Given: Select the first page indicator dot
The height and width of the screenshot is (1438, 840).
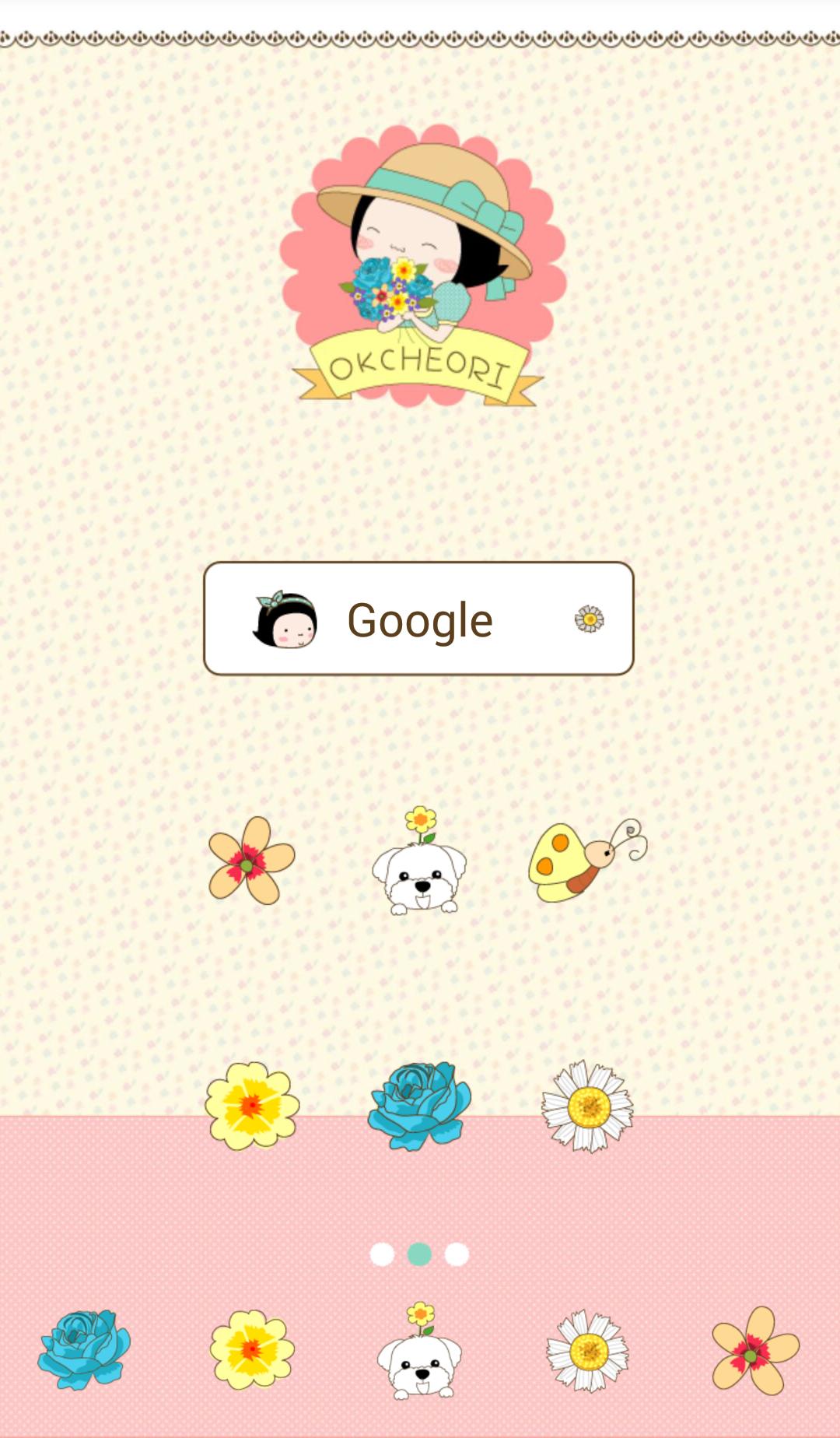Looking at the screenshot, I should [x=383, y=1255].
